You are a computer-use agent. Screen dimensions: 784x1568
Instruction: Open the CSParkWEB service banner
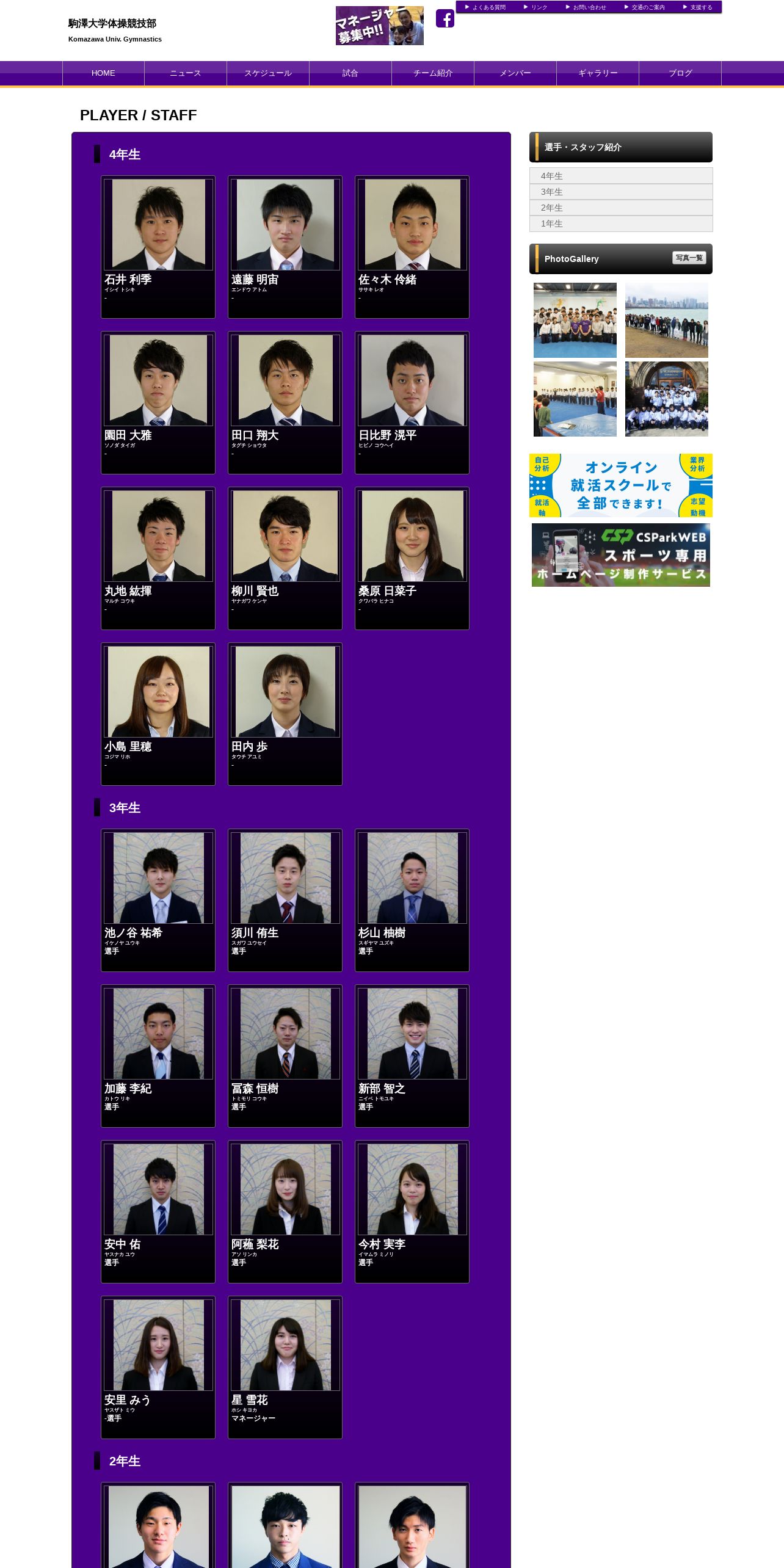click(621, 555)
